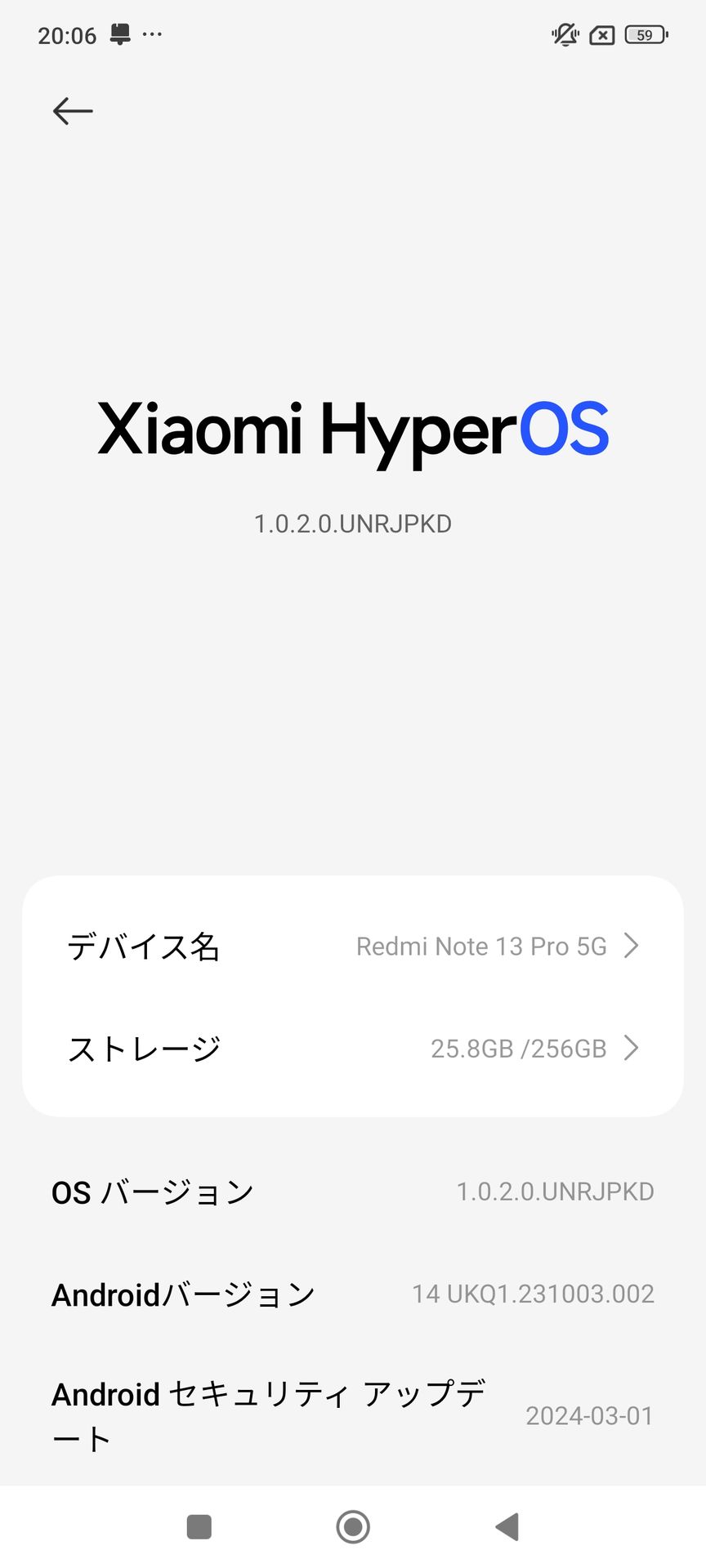Tap the Xiaomi HyperOS version logo
The height and width of the screenshot is (1568, 706).
[353, 430]
